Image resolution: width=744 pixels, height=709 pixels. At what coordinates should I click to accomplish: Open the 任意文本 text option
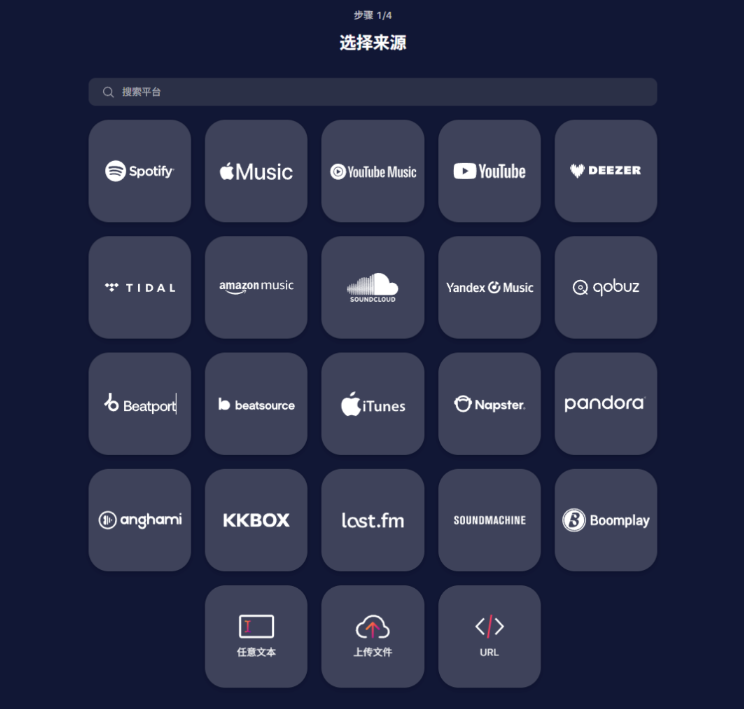256,636
